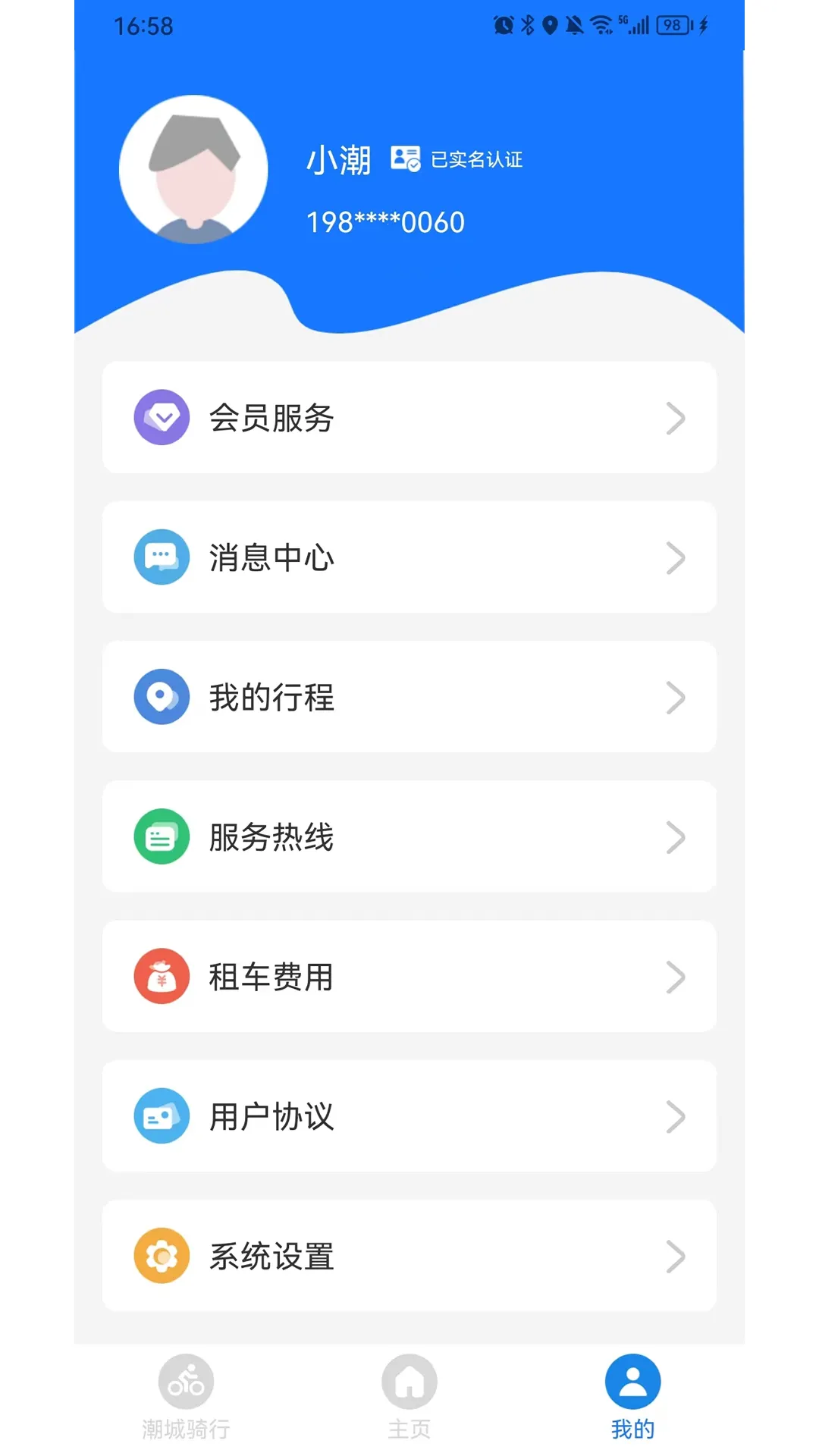Select the 我的 profile tab
Viewport: 819px width, 1456px height.
[632, 1397]
